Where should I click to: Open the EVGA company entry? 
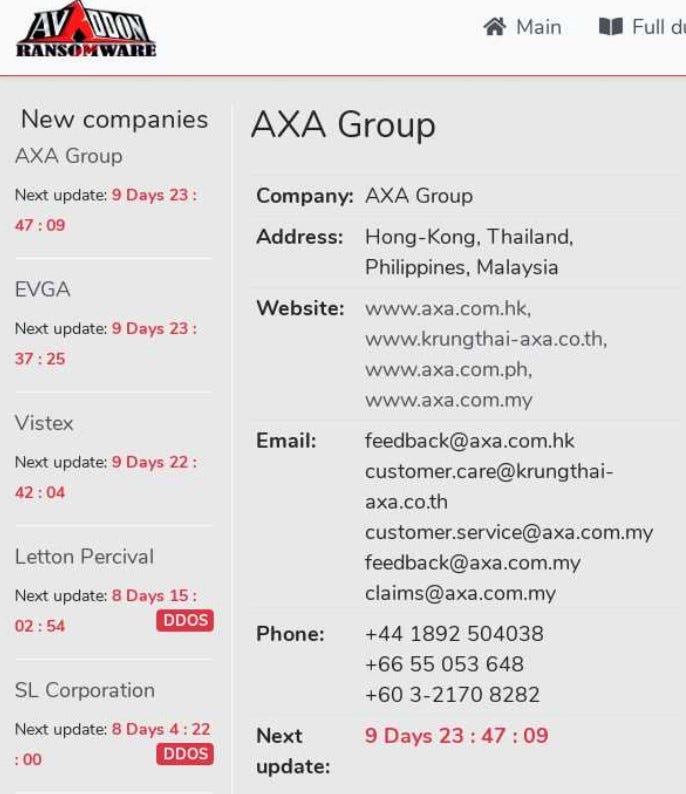[43, 289]
